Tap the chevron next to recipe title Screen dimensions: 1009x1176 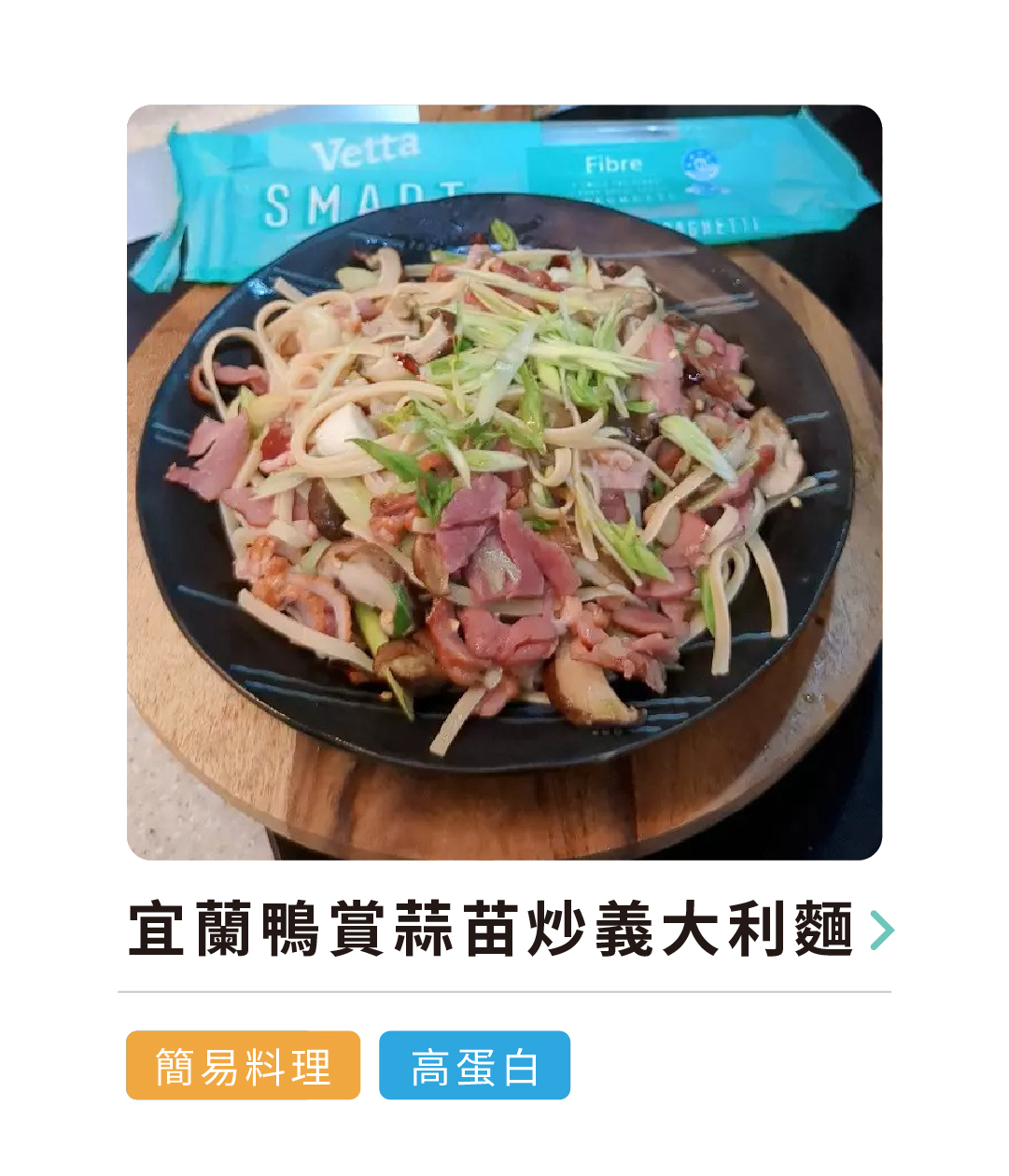pyautogui.click(x=882, y=930)
